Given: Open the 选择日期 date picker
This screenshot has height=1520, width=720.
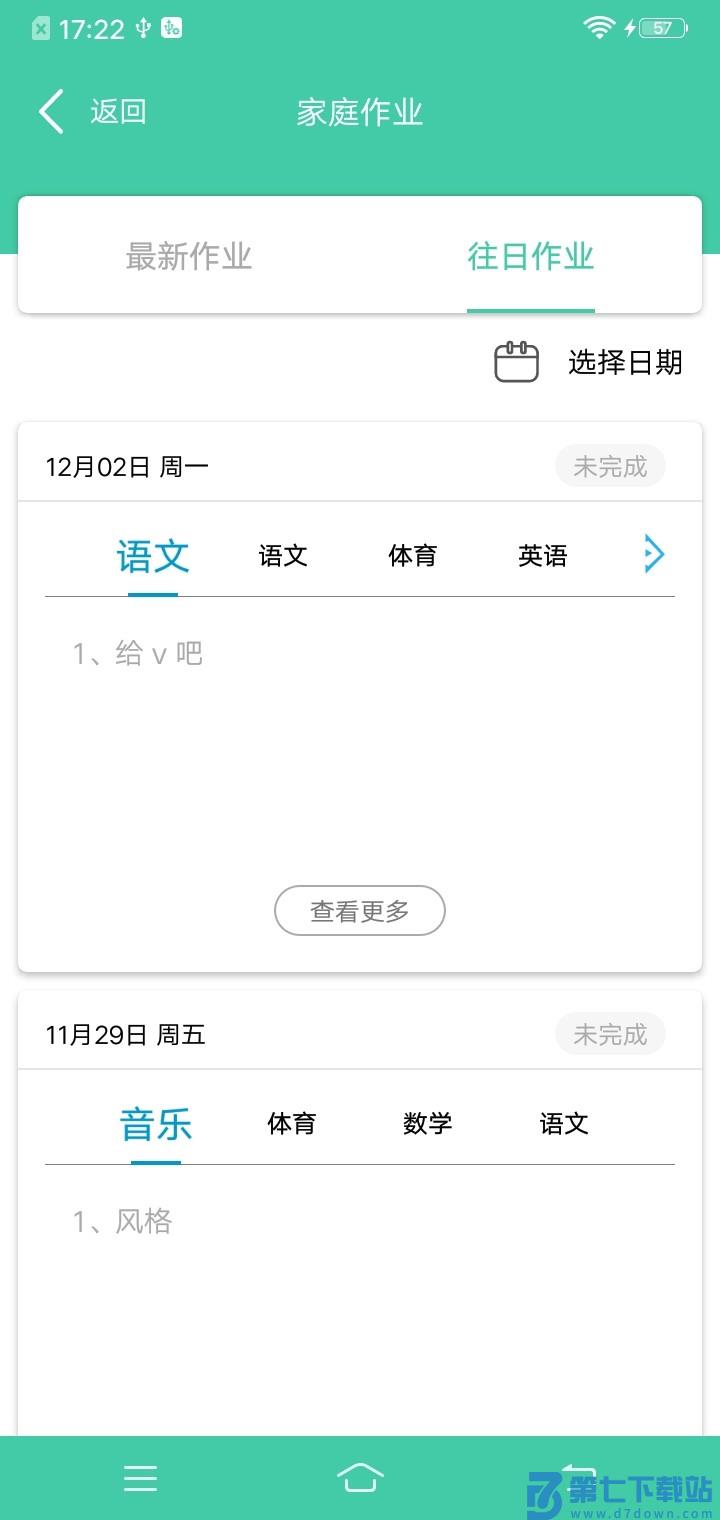Looking at the screenshot, I should coord(589,362).
